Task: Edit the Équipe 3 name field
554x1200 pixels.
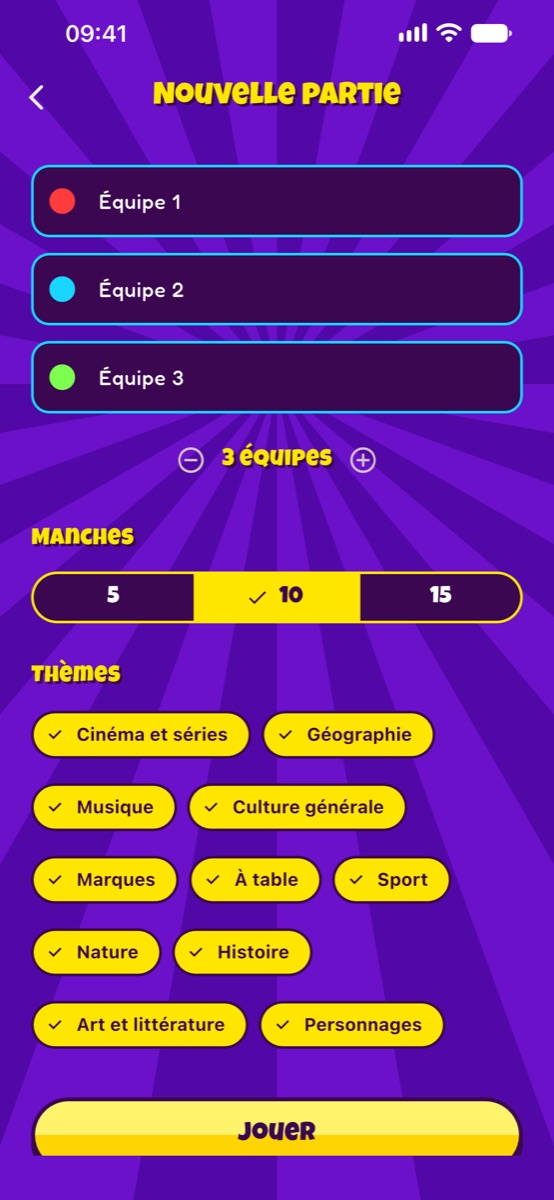Action: [277, 377]
